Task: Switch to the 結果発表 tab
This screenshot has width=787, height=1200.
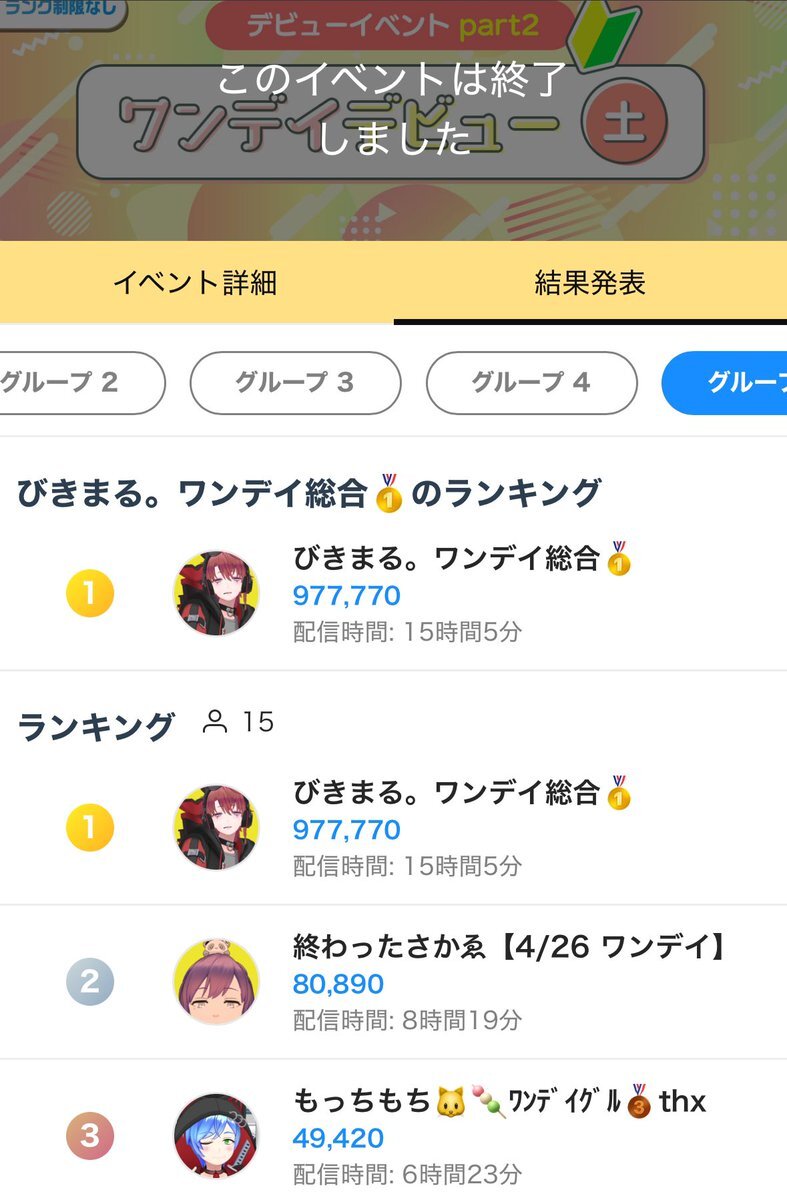Action: point(590,283)
